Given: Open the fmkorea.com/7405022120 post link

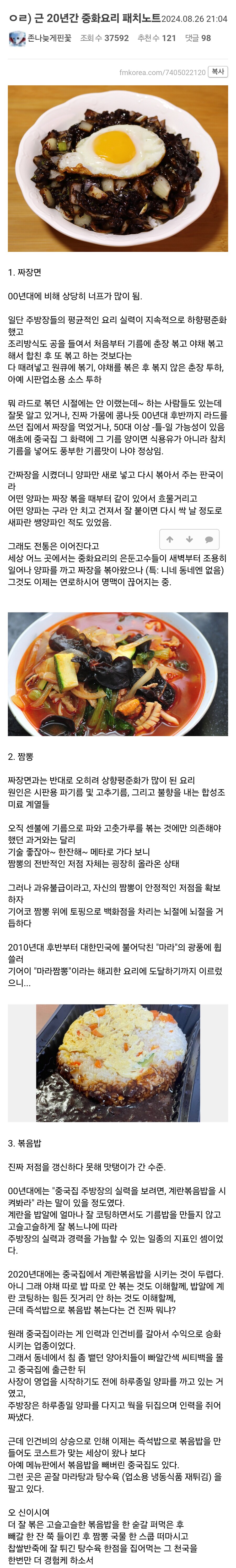Looking at the screenshot, I should 162,73.
